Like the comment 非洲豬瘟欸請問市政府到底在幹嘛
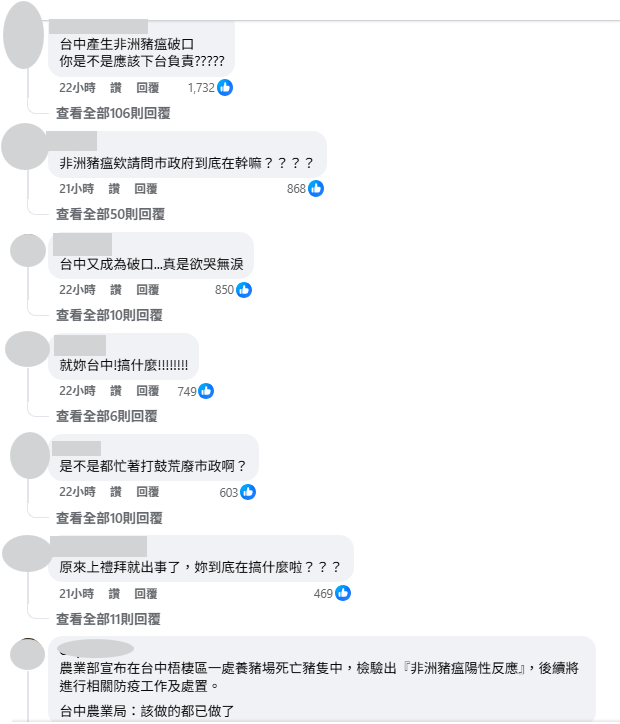This screenshot has height=724, width=620. [115, 189]
